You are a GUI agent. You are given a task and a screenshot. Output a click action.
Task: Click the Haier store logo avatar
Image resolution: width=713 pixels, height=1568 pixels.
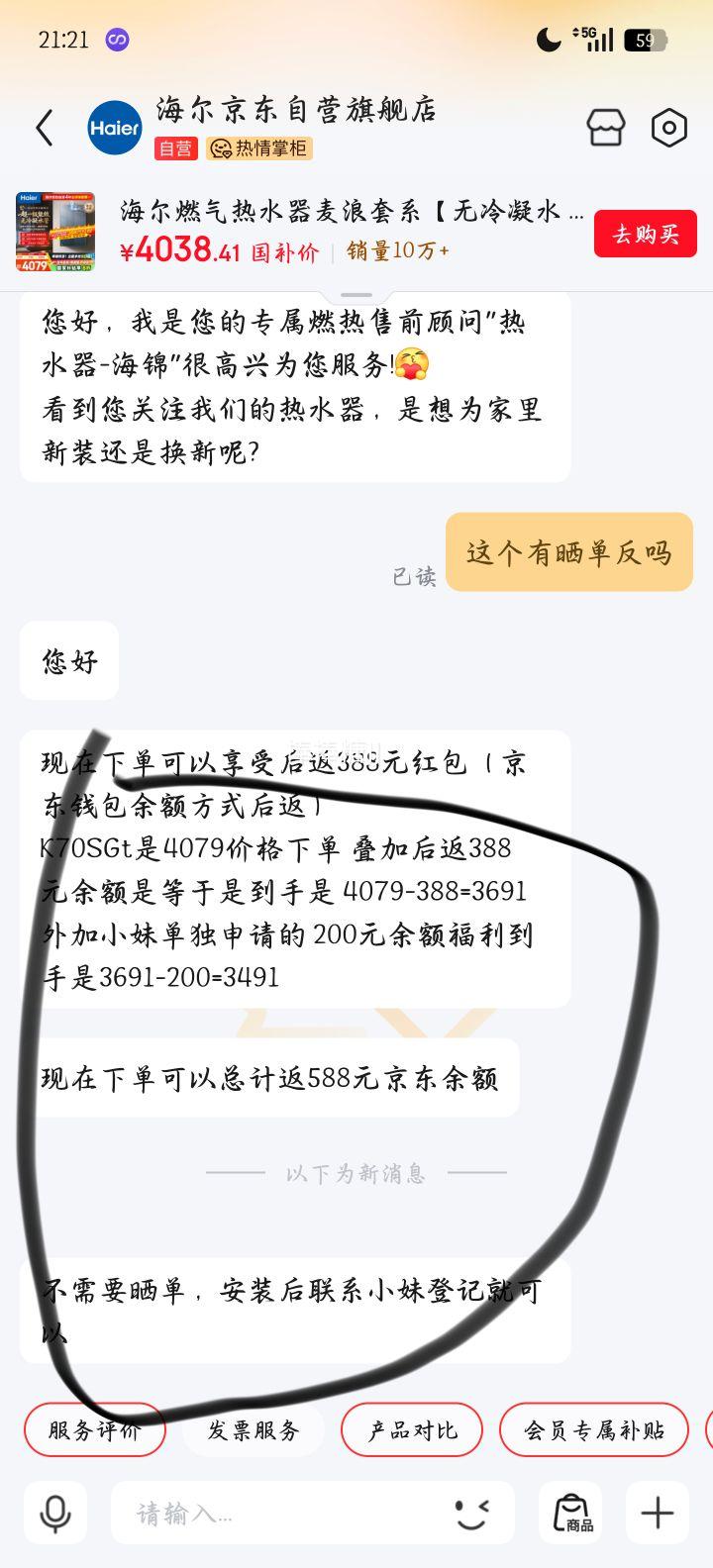coord(115,127)
